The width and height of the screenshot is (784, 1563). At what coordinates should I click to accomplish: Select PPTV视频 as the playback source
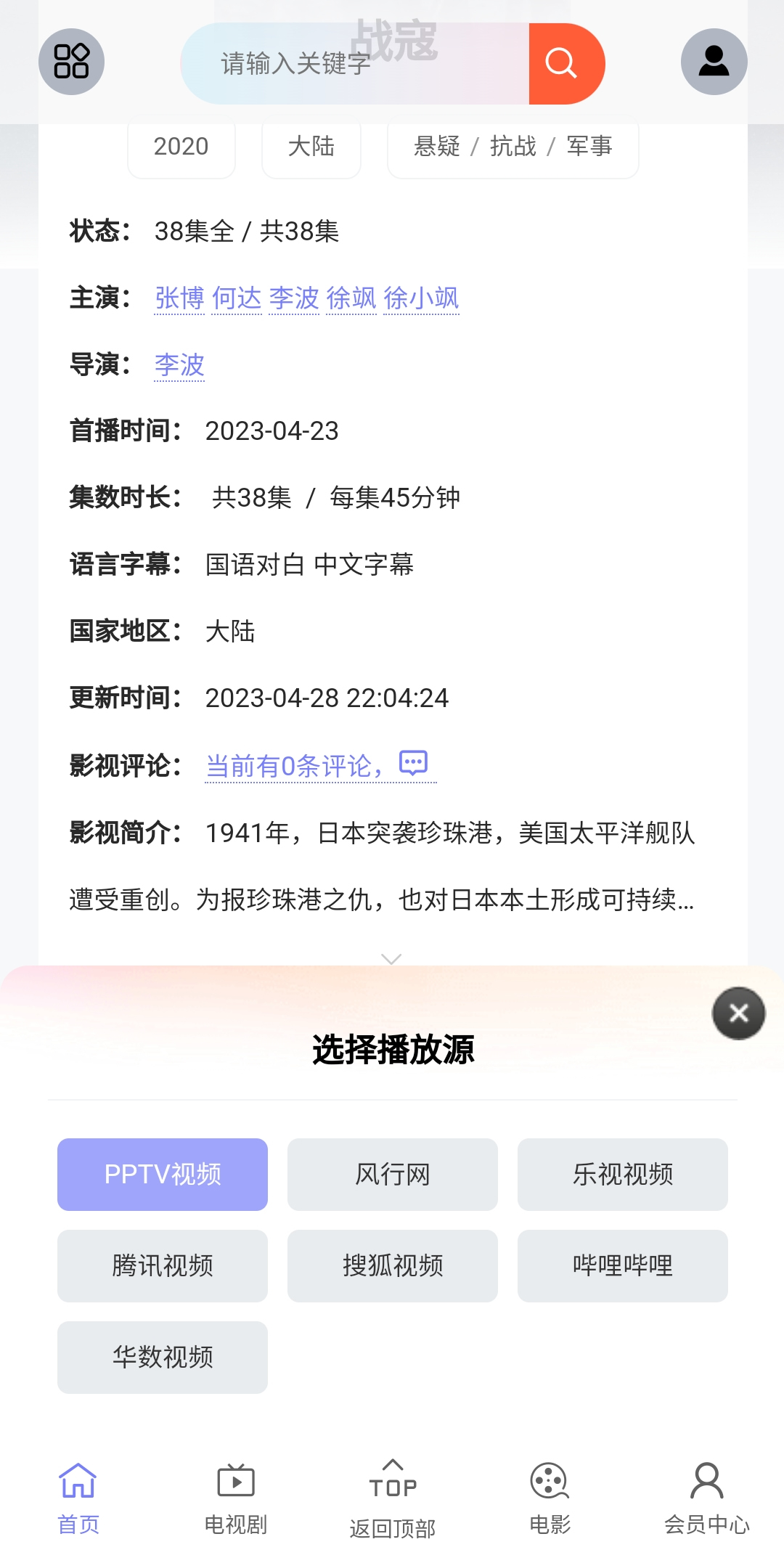coord(163,1175)
